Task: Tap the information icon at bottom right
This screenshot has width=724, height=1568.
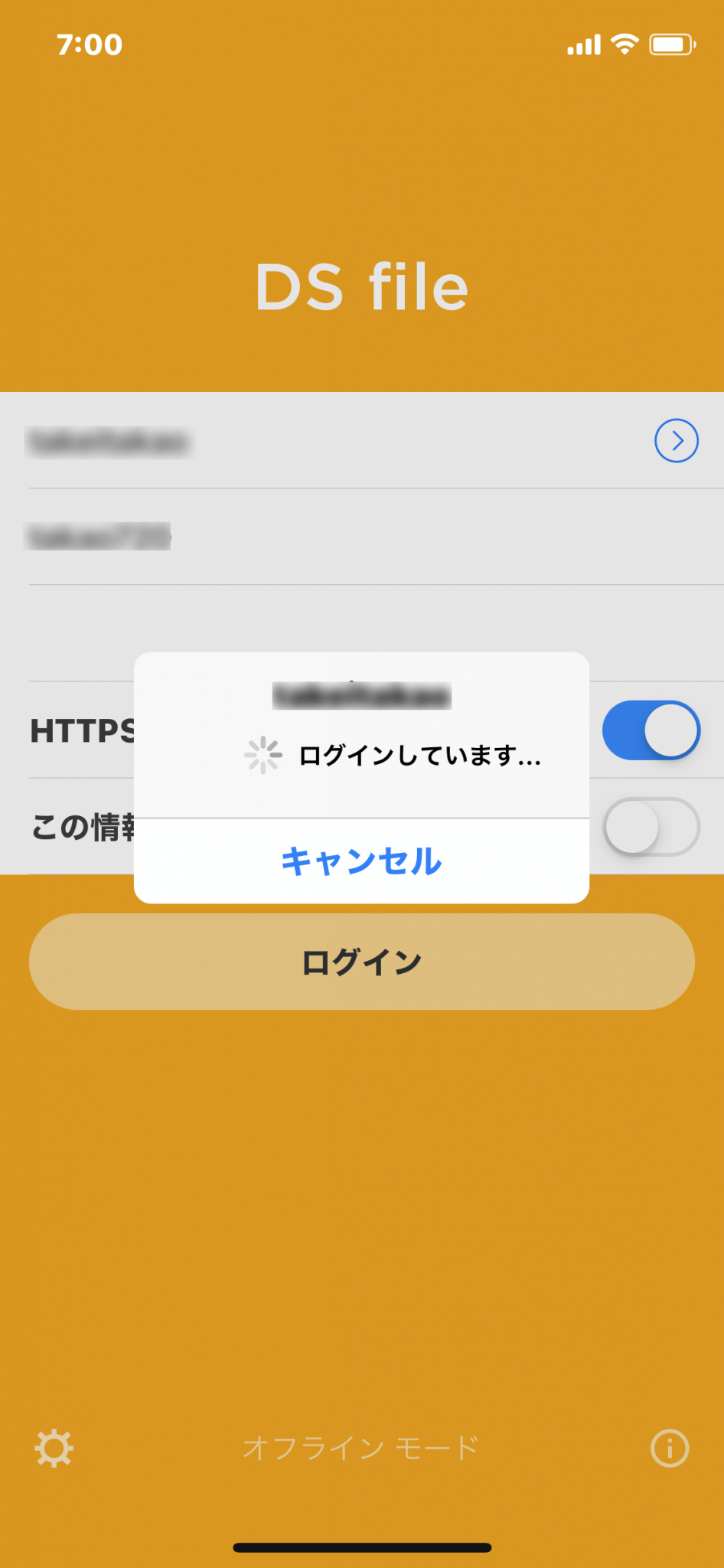Action: pyautogui.click(x=670, y=1447)
